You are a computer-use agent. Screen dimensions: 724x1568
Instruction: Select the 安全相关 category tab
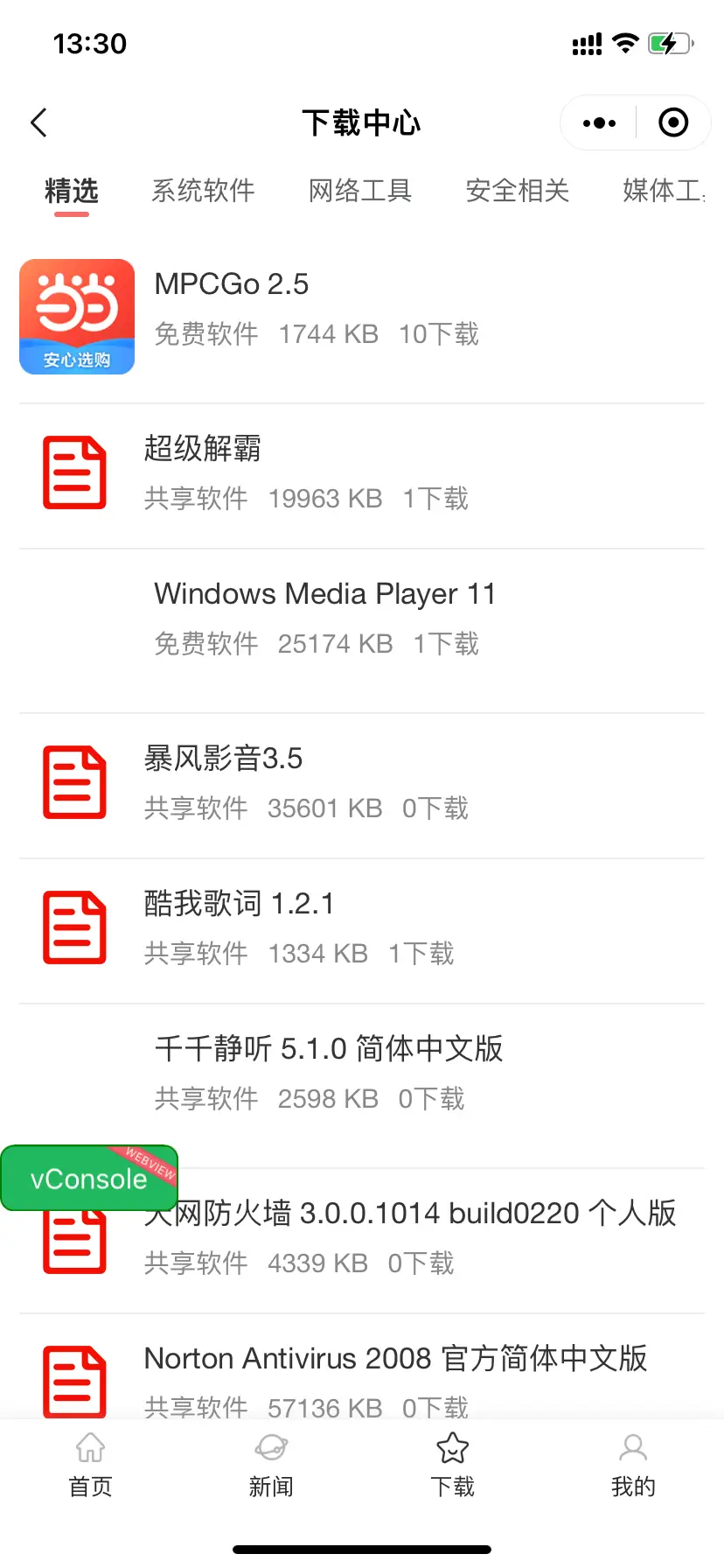coord(518,191)
